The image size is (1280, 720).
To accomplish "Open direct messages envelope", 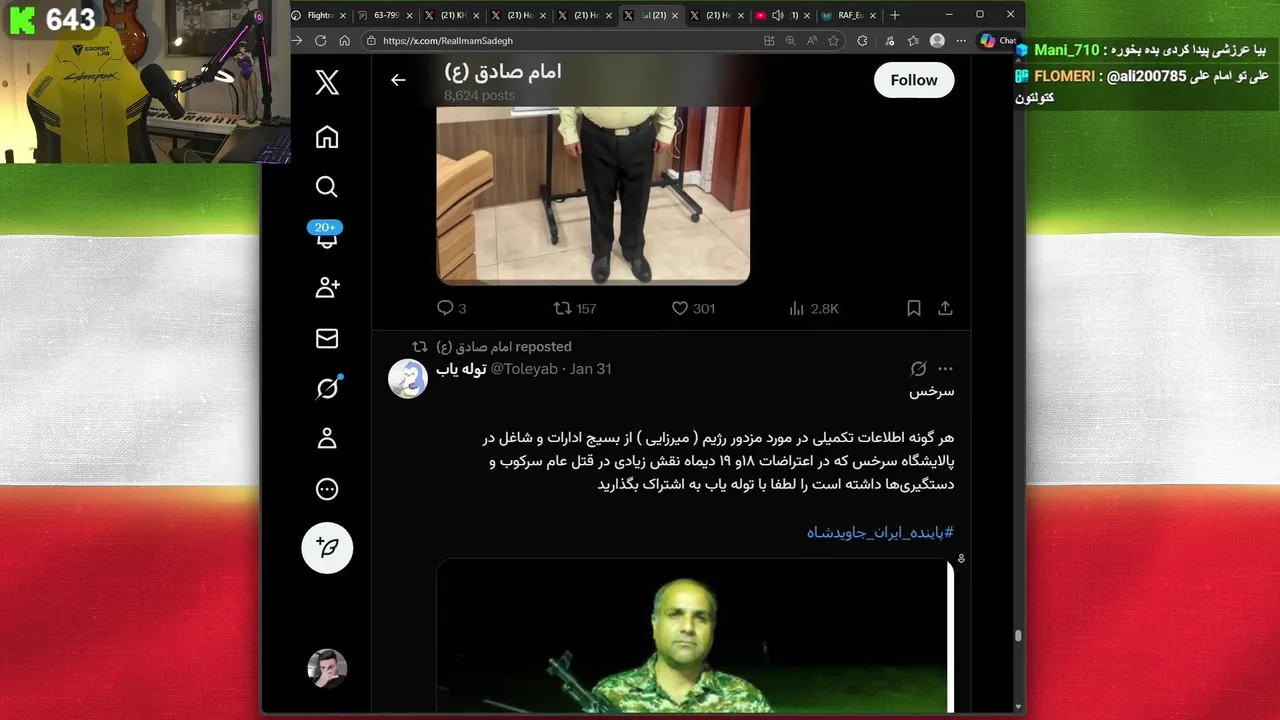I will pyautogui.click(x=327, y=339).
